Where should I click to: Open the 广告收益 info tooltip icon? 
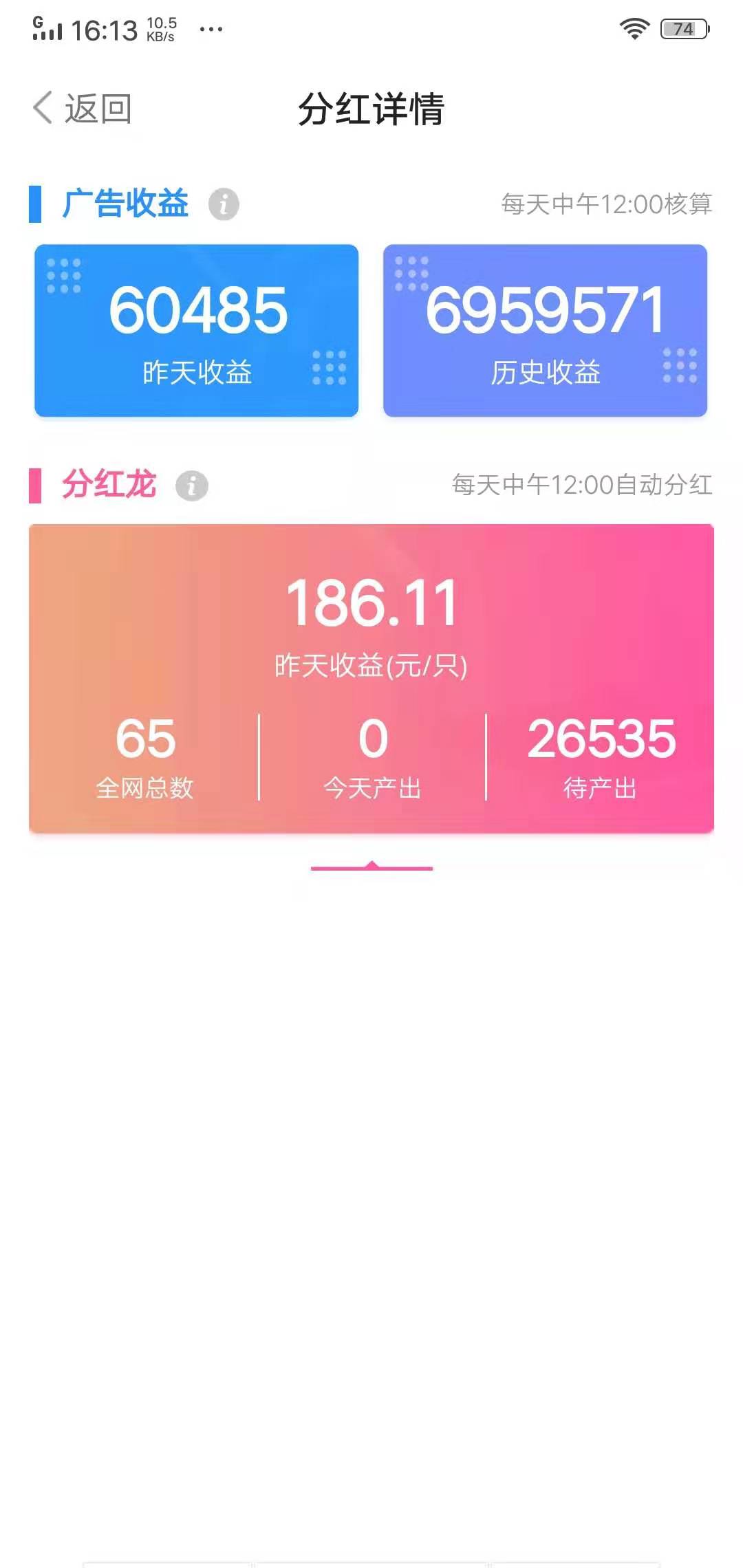(222, 204)
